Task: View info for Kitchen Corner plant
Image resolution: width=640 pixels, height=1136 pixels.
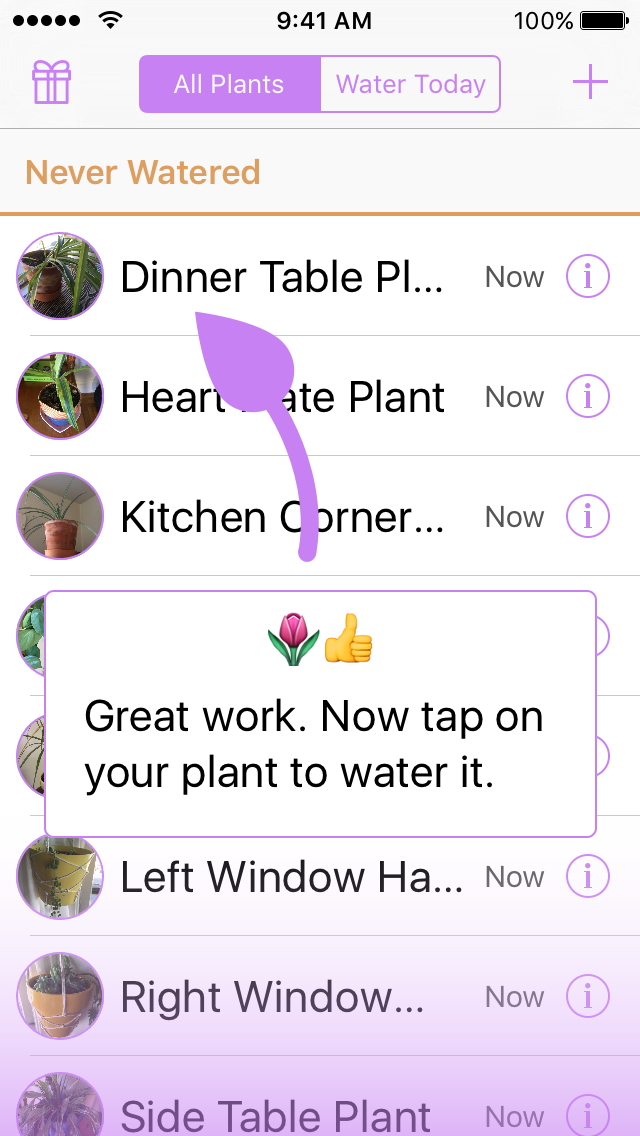Action: pos(588,517)
